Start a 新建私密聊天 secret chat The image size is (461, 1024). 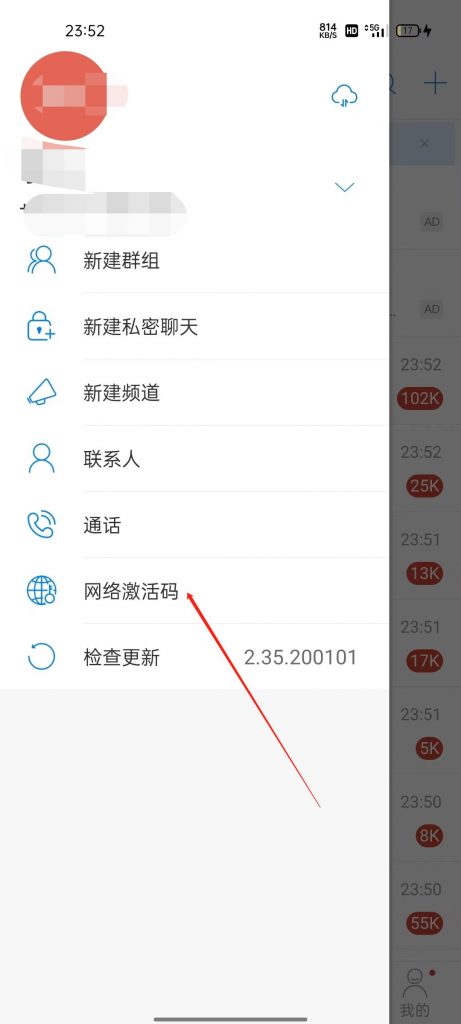195,327
